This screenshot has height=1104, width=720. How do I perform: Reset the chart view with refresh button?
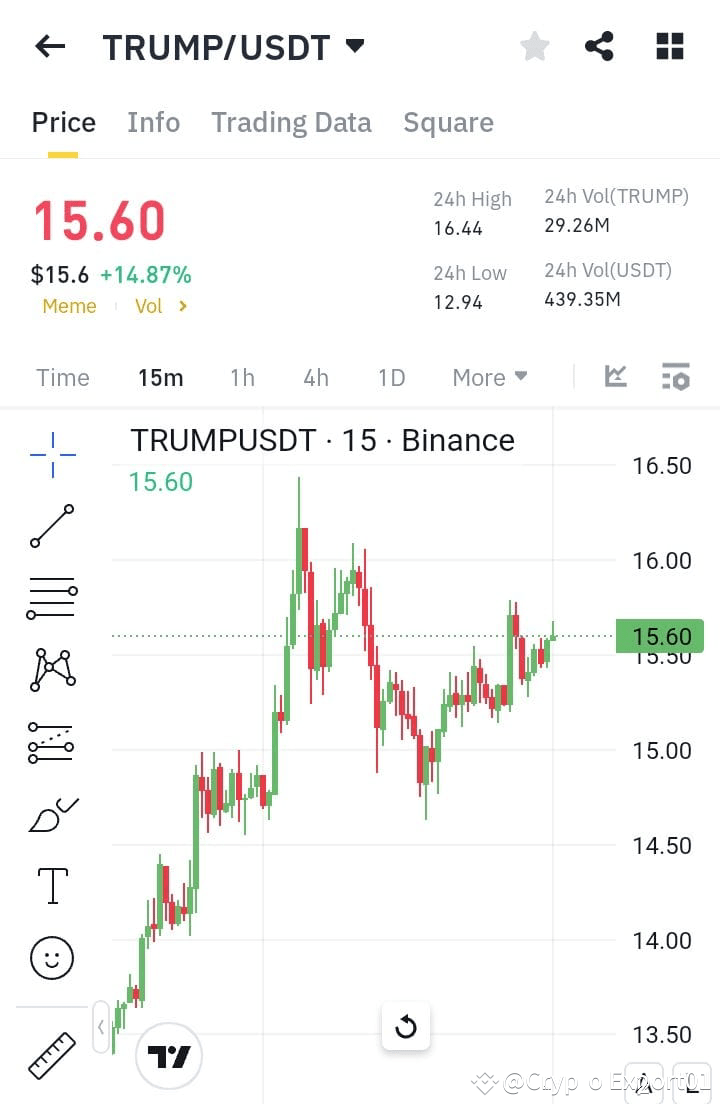(406, 1027)
